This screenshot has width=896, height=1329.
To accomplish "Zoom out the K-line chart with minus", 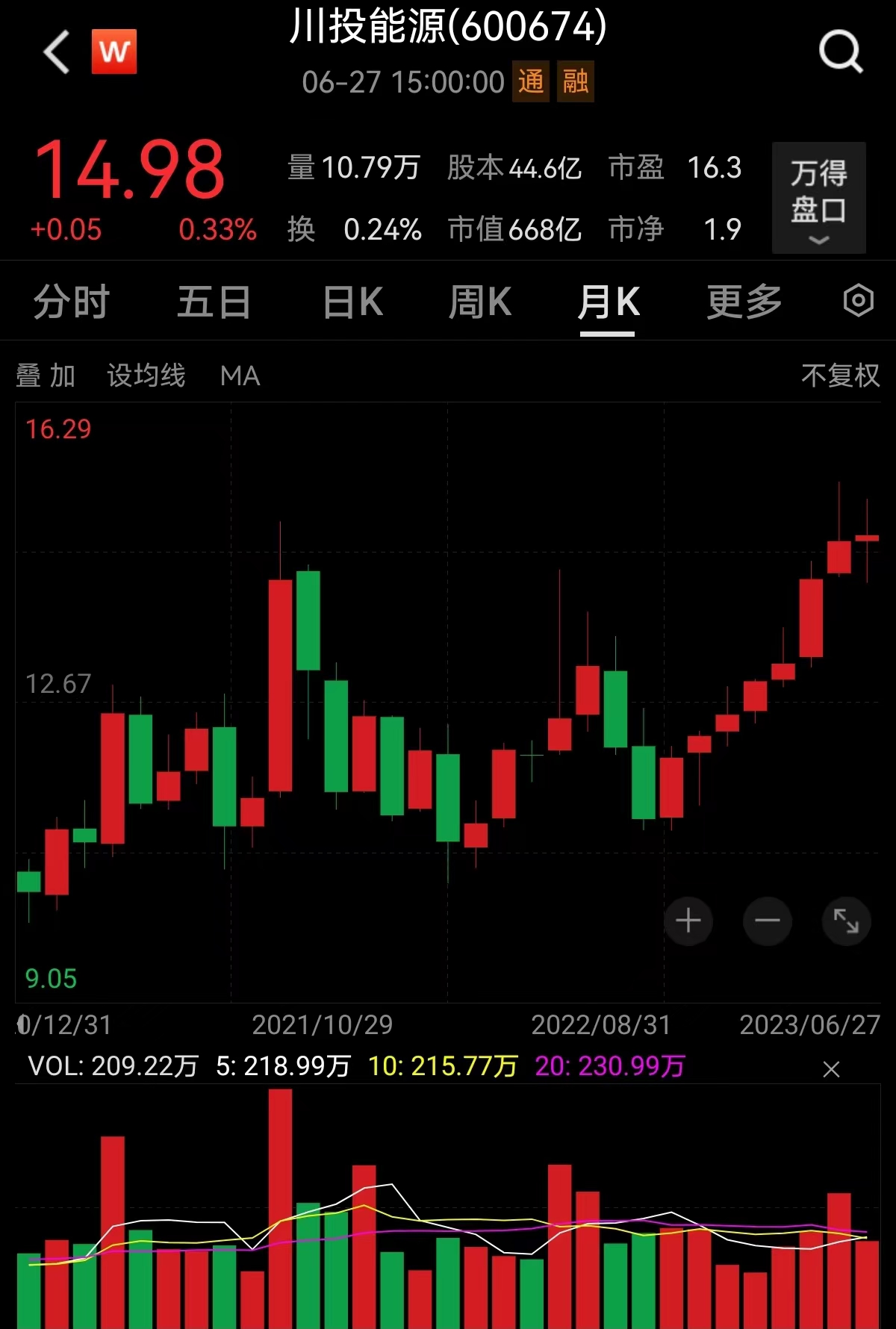I will 767,921.
